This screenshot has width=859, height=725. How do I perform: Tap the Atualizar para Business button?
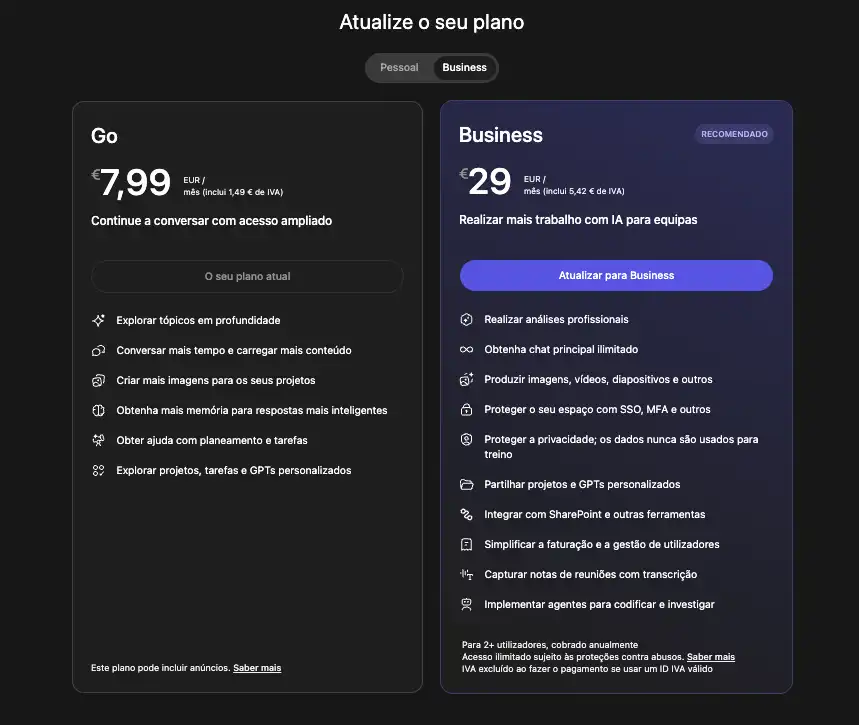point(616,275)
